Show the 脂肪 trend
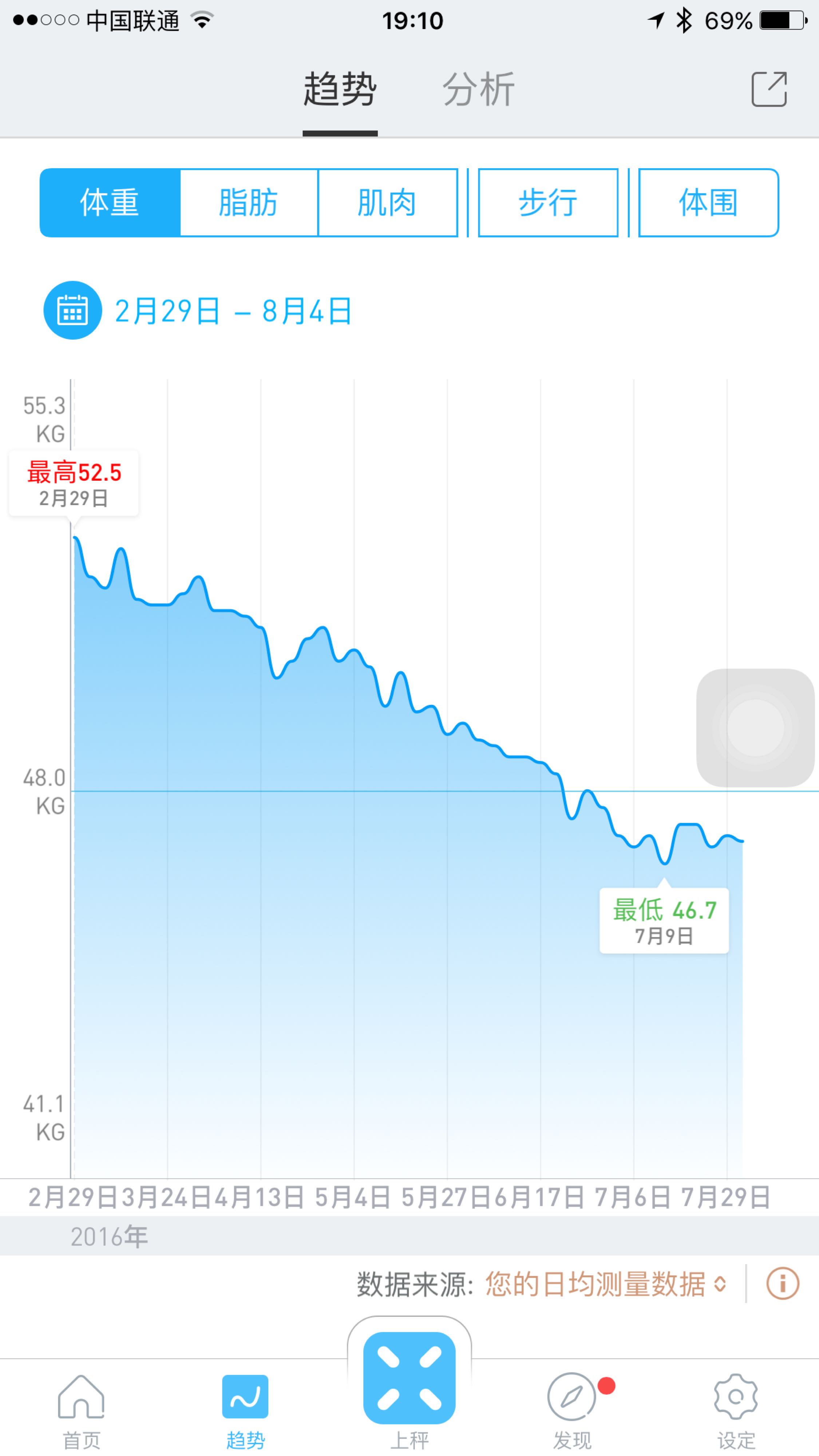Image resolution: width=819 pixels, height=1456 pixels. click(249, 203)
